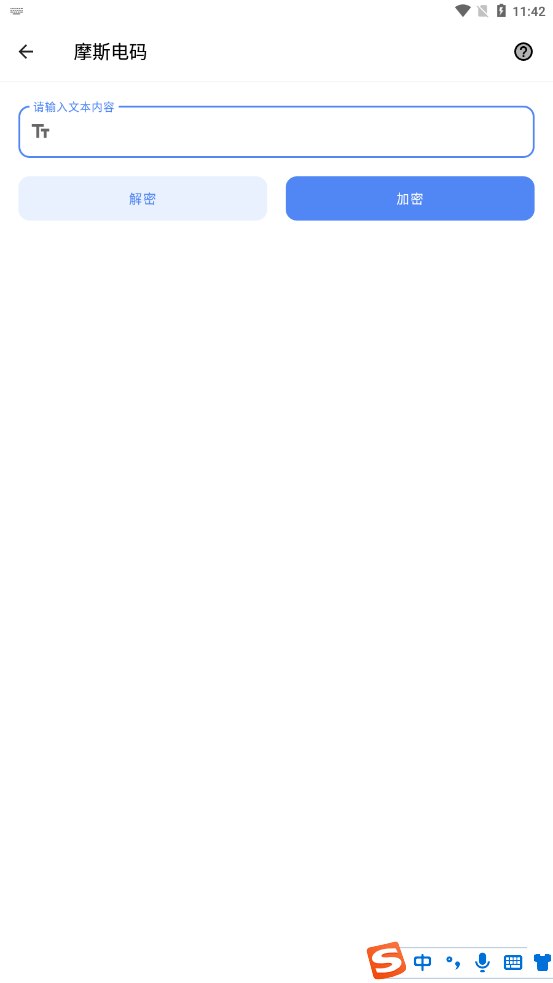Open the keyboard layout icon

(513, 962)
